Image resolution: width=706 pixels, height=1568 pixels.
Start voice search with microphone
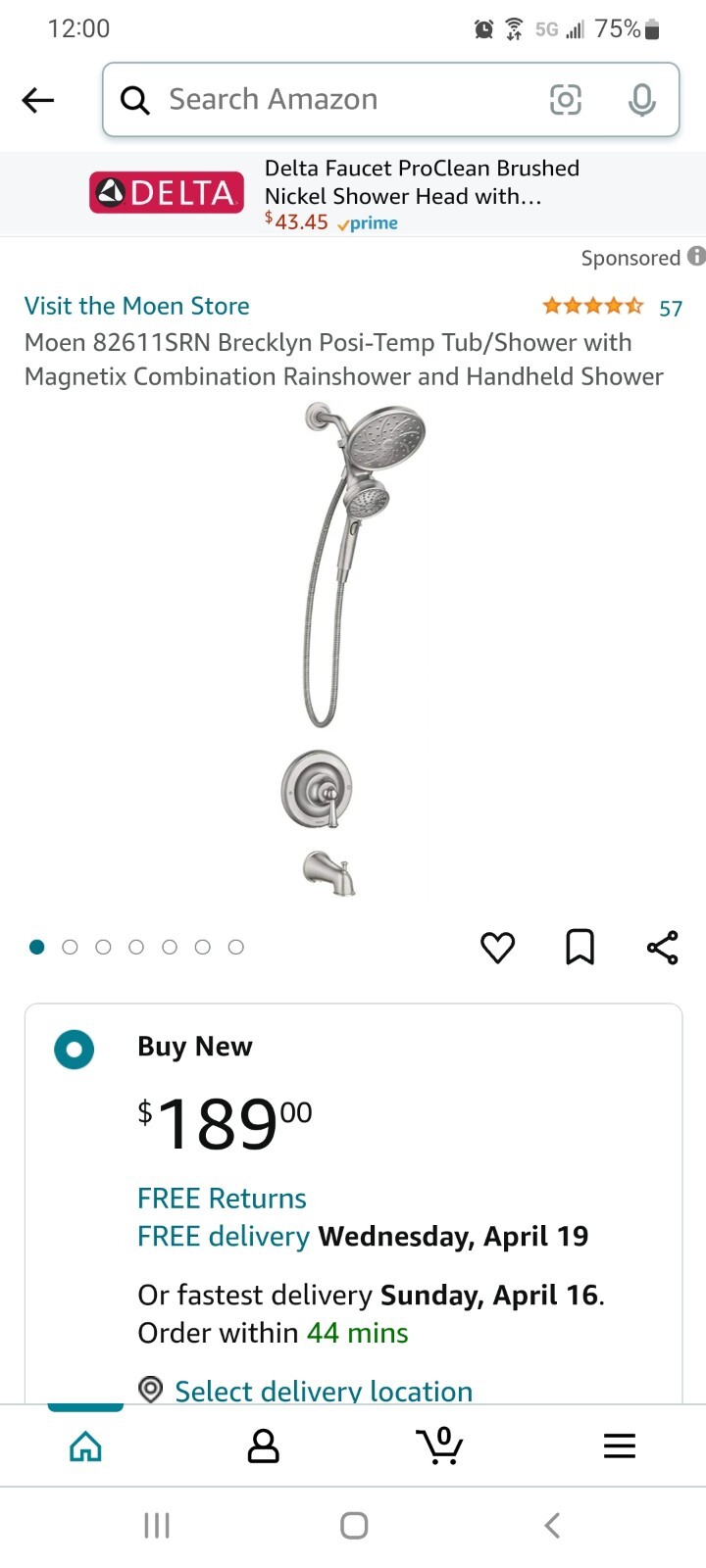(641, 100)
